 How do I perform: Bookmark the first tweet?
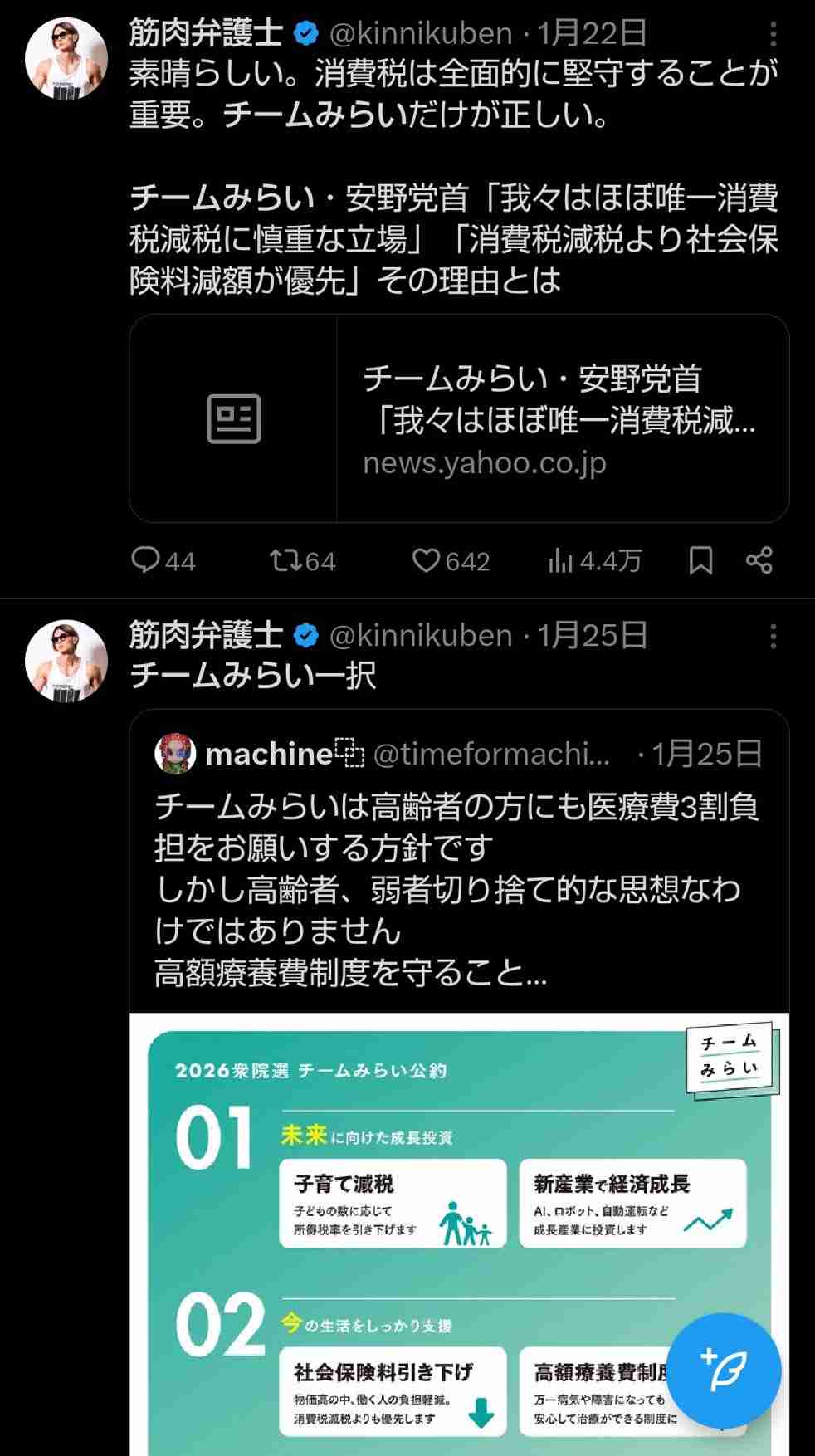tap(701, 562)
